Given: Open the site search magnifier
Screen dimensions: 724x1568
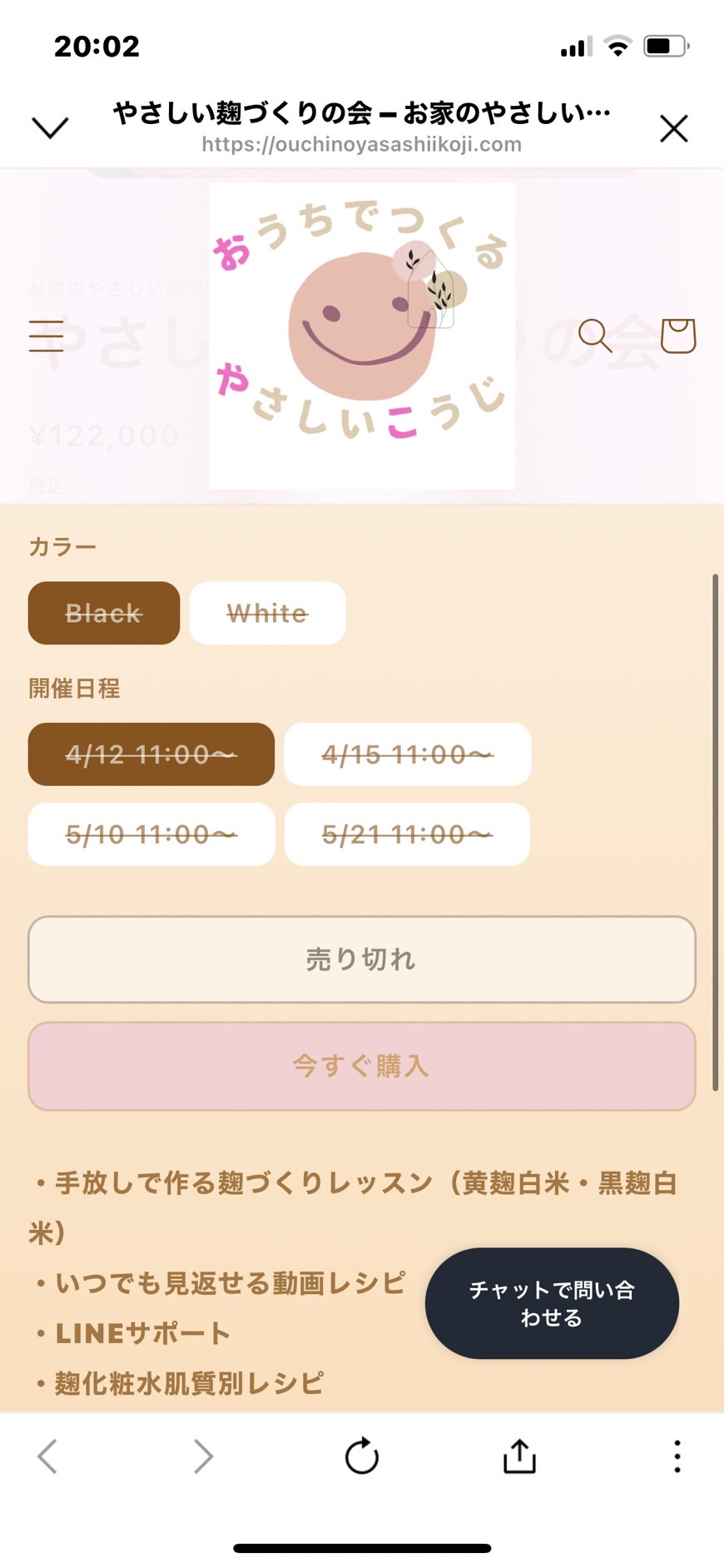Looking at the screenshot, I should (594, 336).
